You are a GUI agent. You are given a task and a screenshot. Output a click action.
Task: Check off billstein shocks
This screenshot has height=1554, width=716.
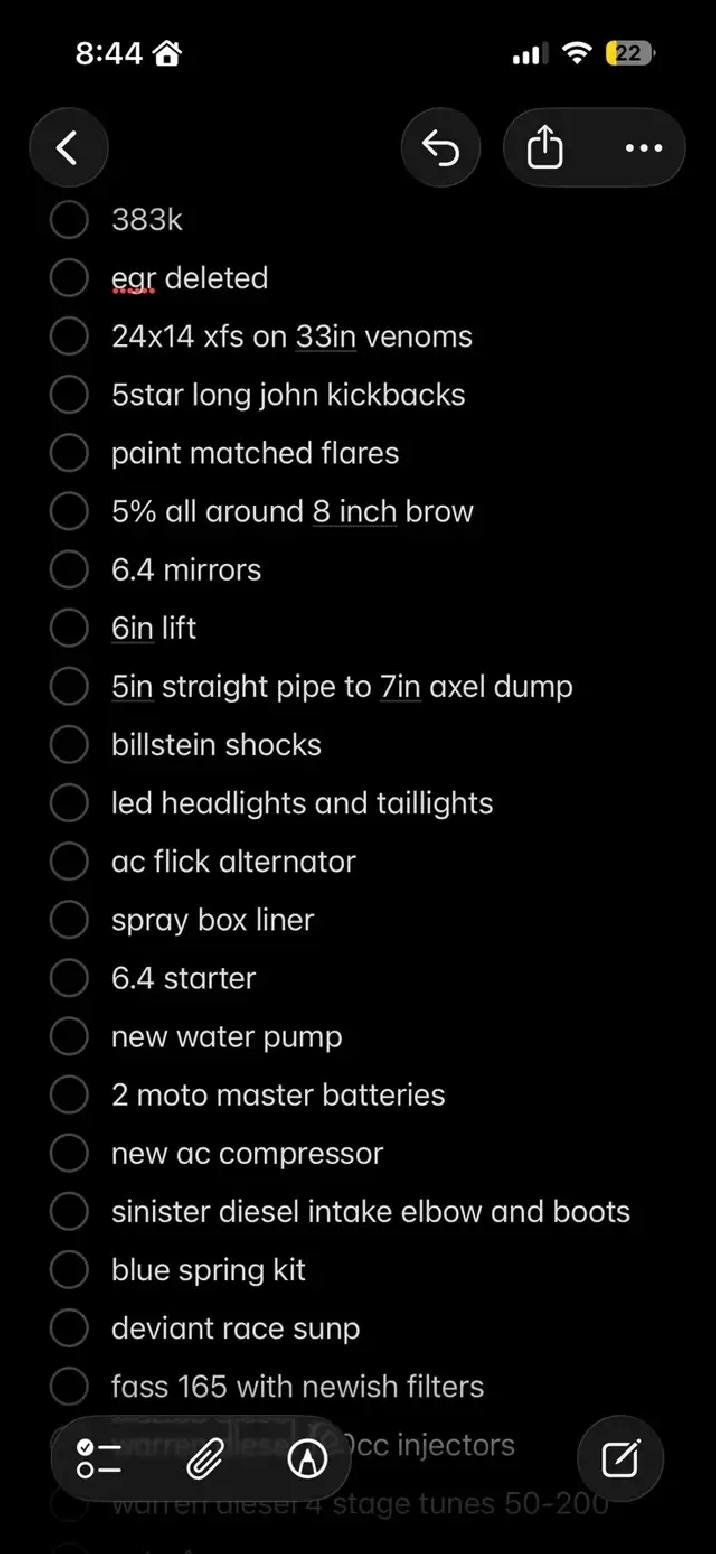click(x=69, y=745)
